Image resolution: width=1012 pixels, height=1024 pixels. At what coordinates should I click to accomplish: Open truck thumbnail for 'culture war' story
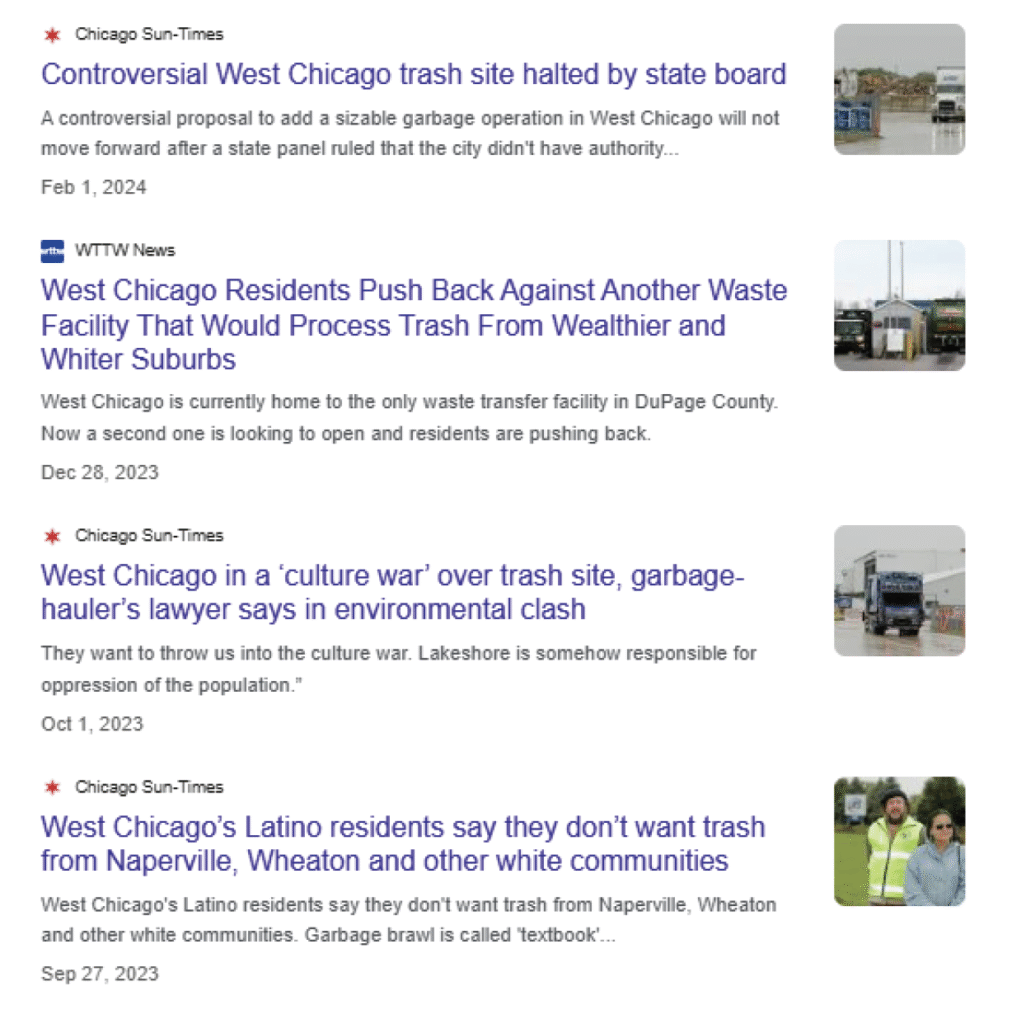[x=899, y=590]
